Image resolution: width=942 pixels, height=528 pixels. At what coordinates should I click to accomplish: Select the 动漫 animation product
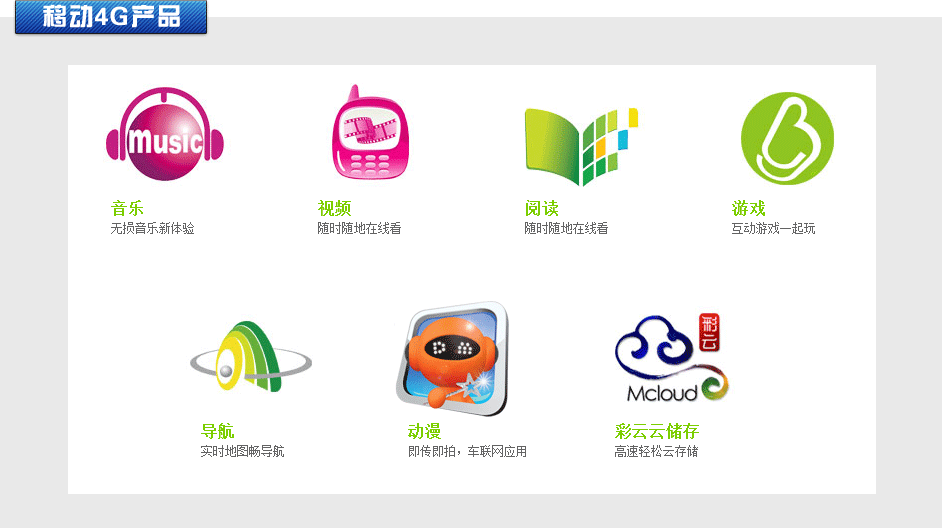point(452,360)
